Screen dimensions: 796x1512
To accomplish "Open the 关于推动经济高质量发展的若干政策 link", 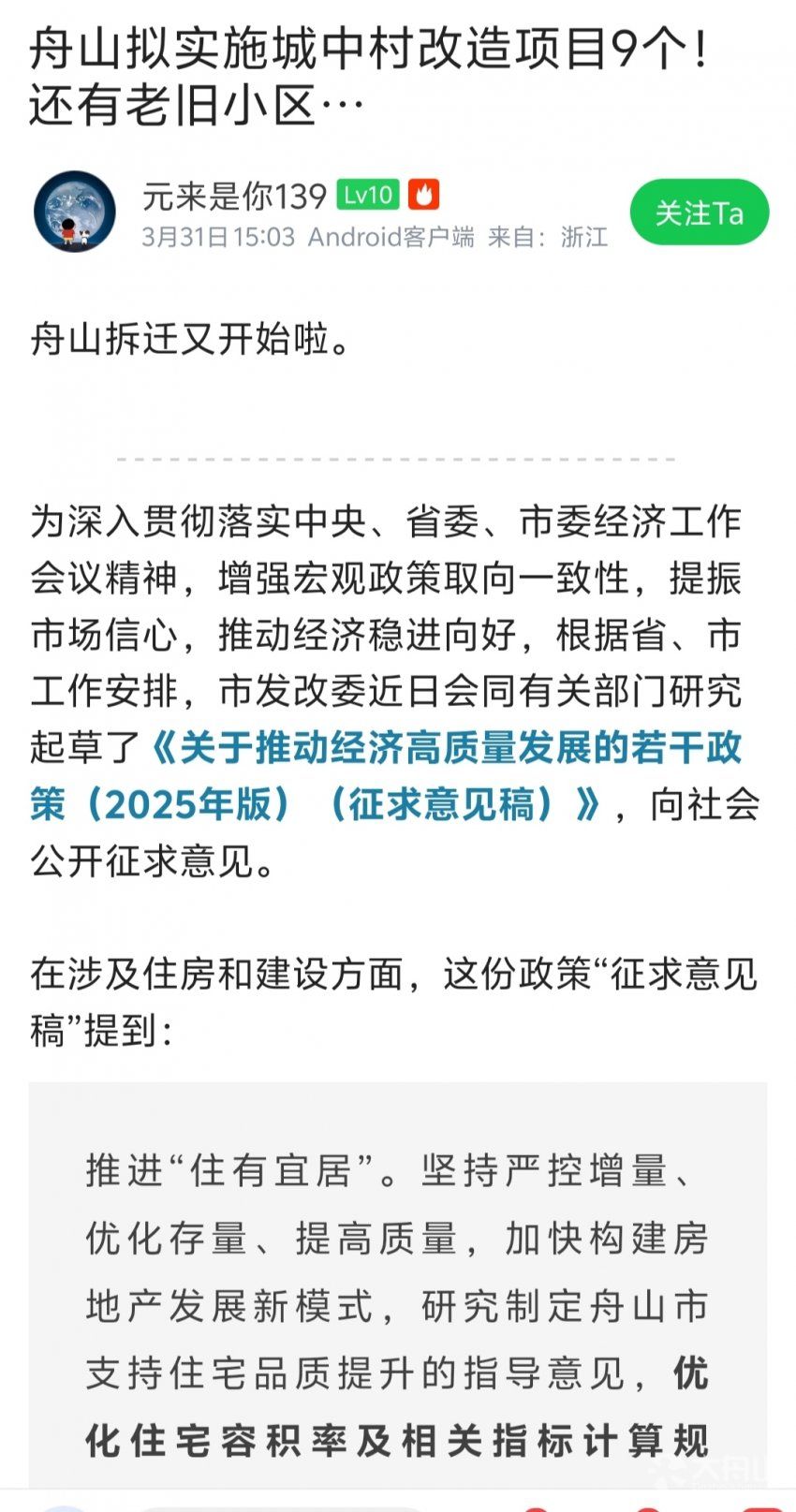I will point(385,776).
